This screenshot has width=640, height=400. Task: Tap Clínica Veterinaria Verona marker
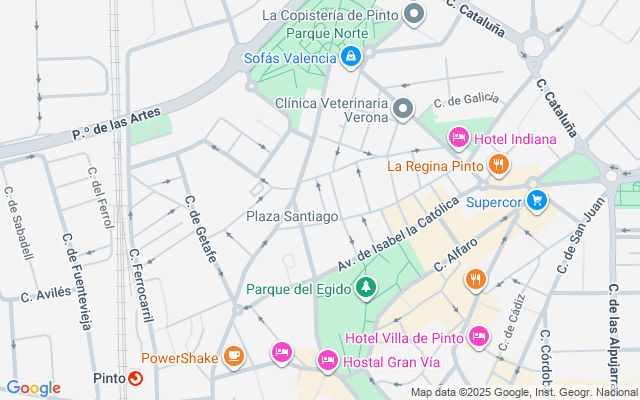[x=403, y=109]
